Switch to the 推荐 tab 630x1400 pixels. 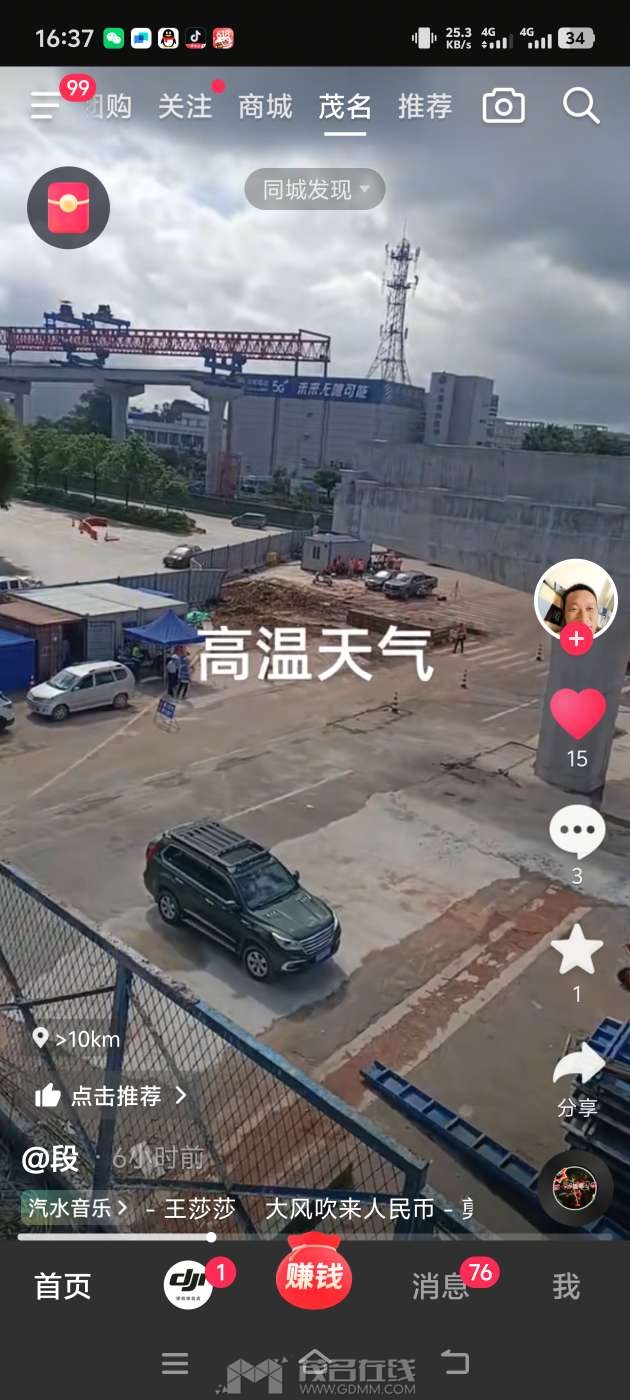click(x=425, y=106)
